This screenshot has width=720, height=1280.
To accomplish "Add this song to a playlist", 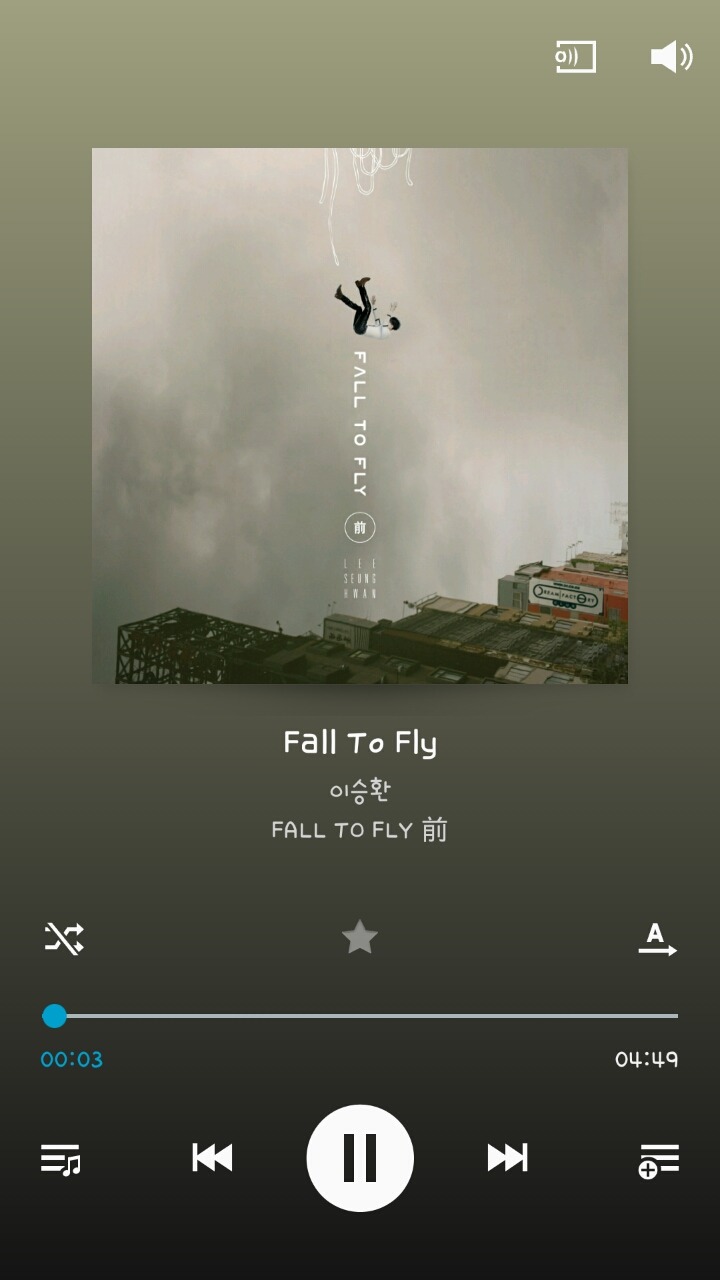I will [659, 1160].
